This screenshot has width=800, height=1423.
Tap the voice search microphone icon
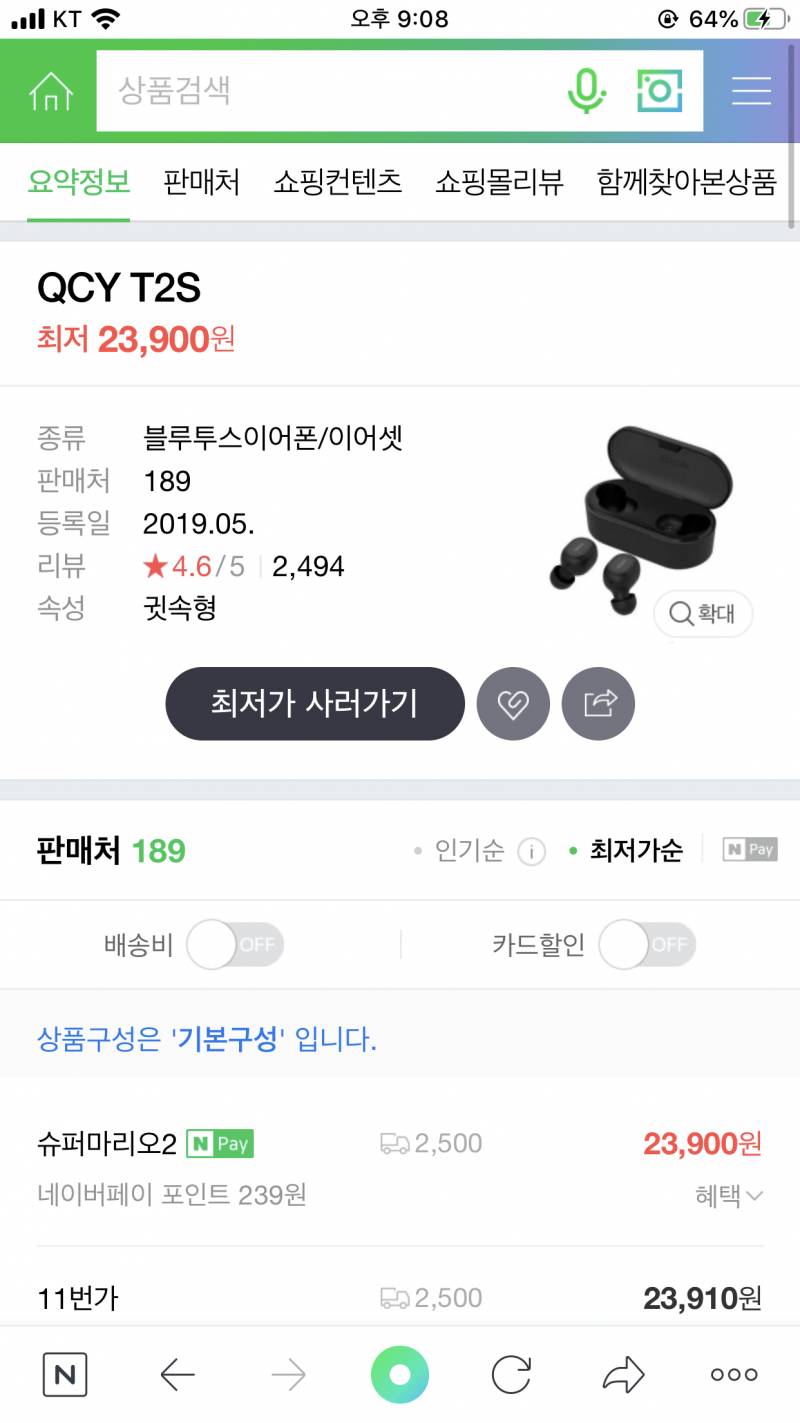[589, 90]
